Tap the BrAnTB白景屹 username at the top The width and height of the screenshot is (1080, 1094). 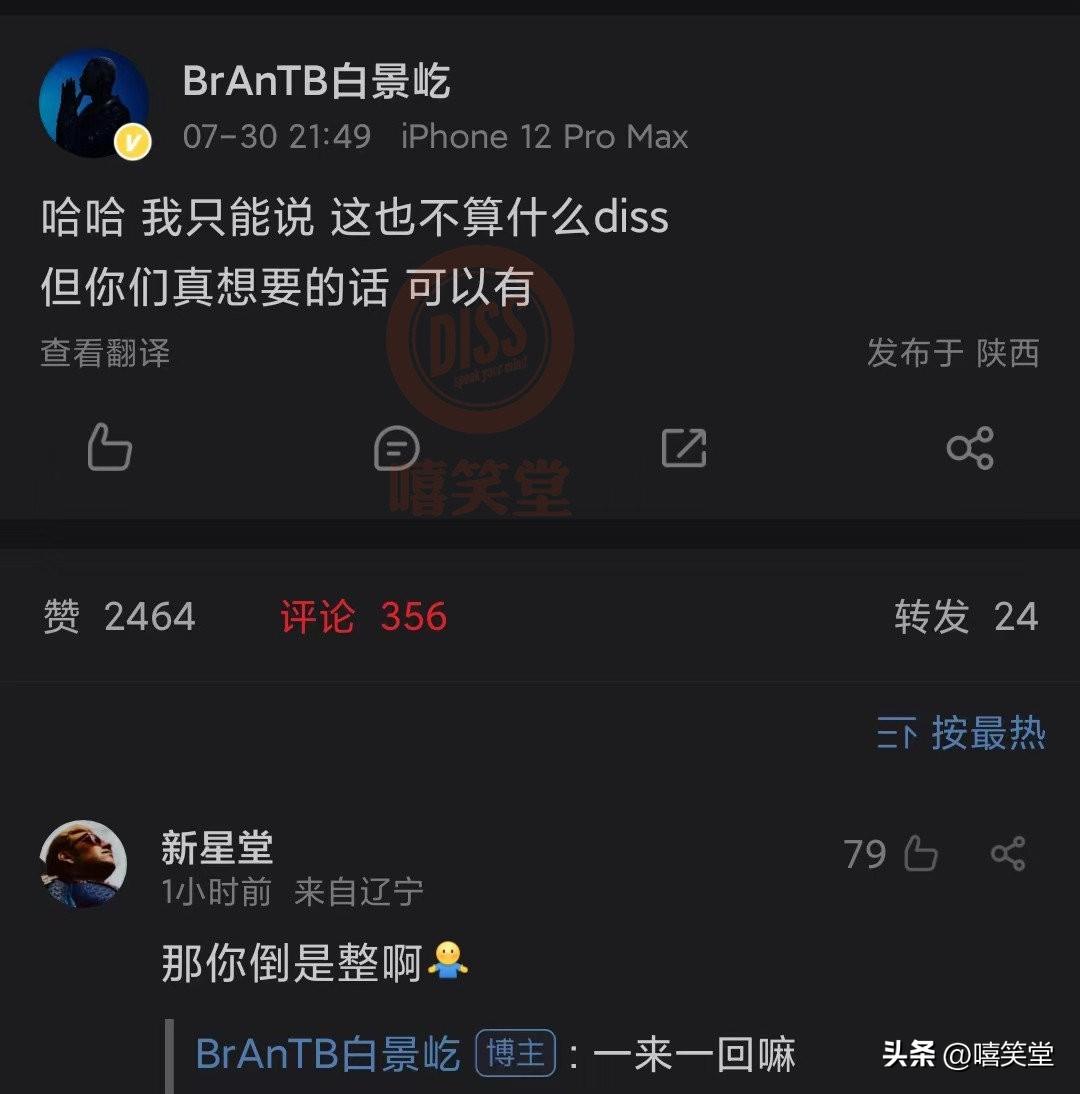[x=316, y=81]
